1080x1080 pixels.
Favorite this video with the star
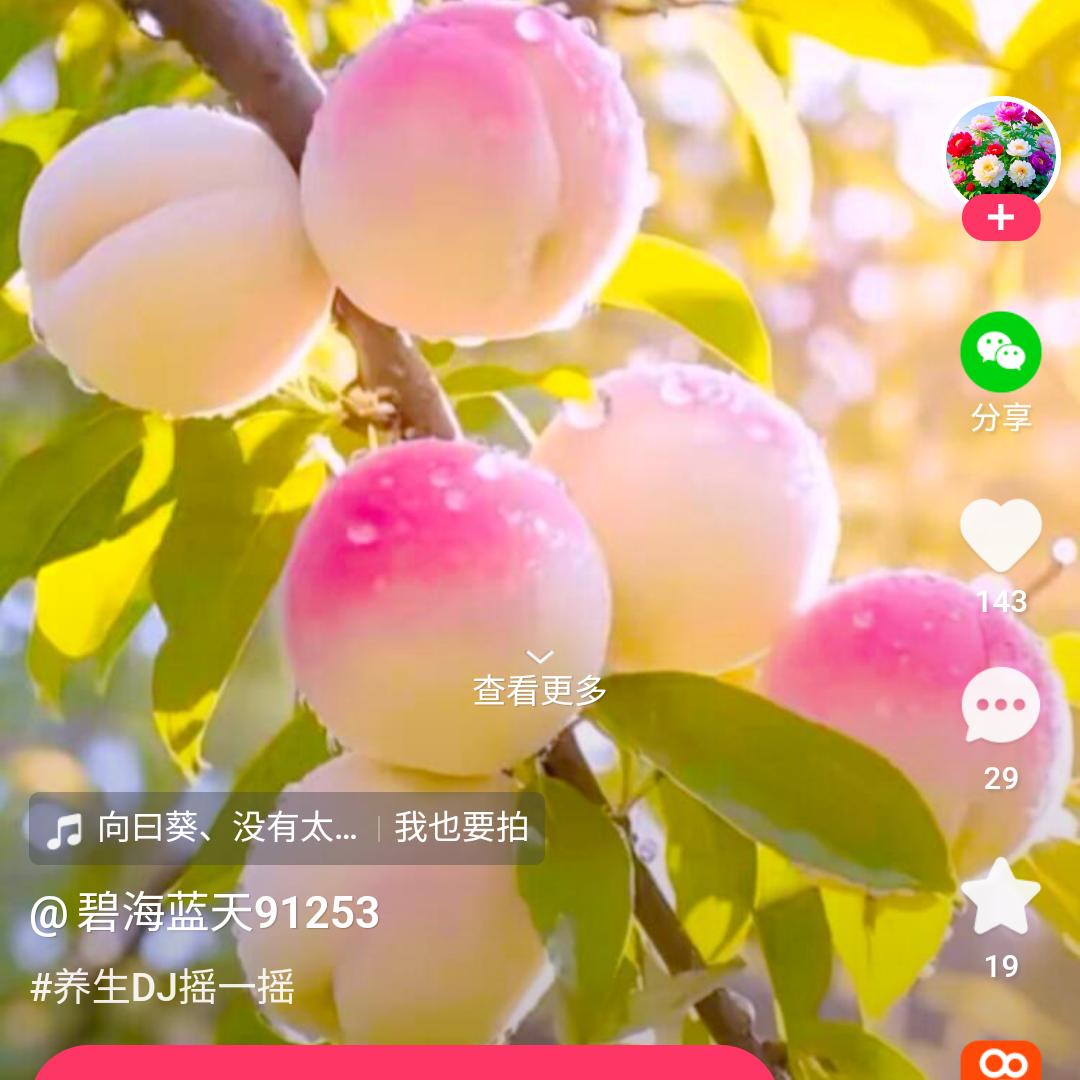(1001, 896)
